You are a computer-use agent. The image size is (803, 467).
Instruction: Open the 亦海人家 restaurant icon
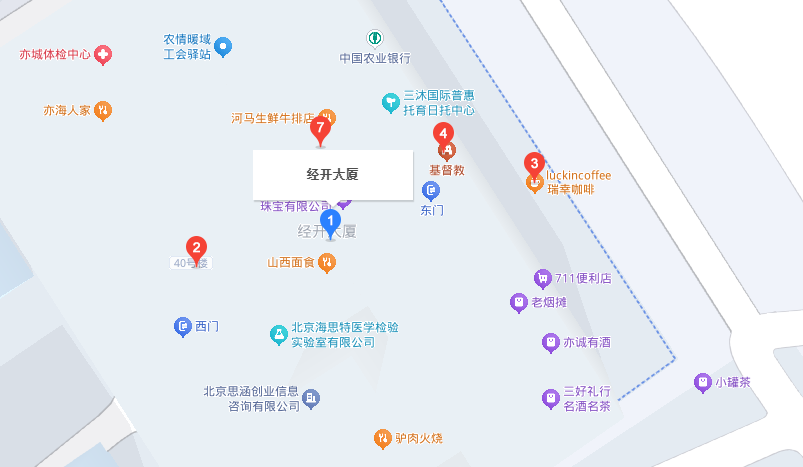tap(103, 110)
